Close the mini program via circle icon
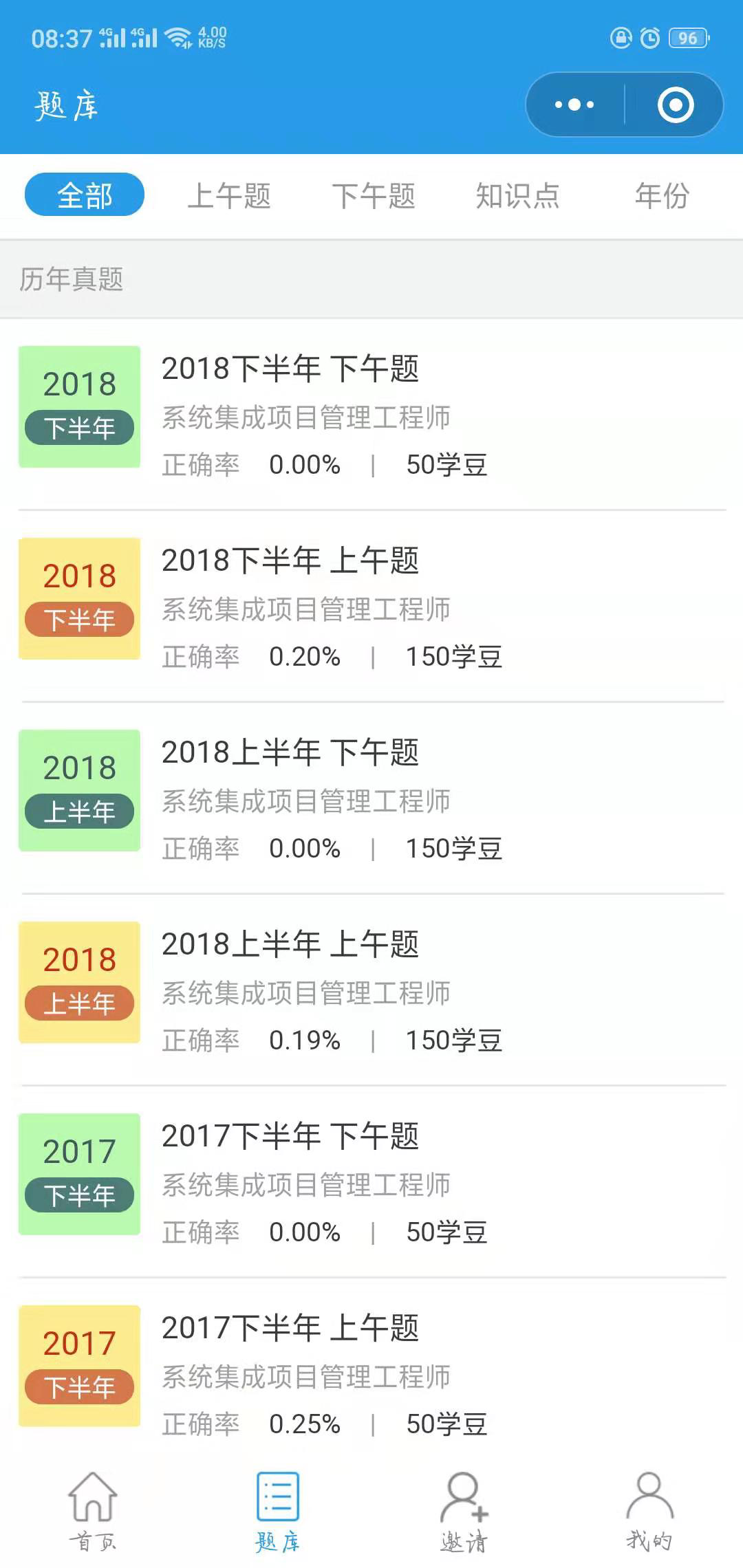743x1568 pixels. pos(675,105)
